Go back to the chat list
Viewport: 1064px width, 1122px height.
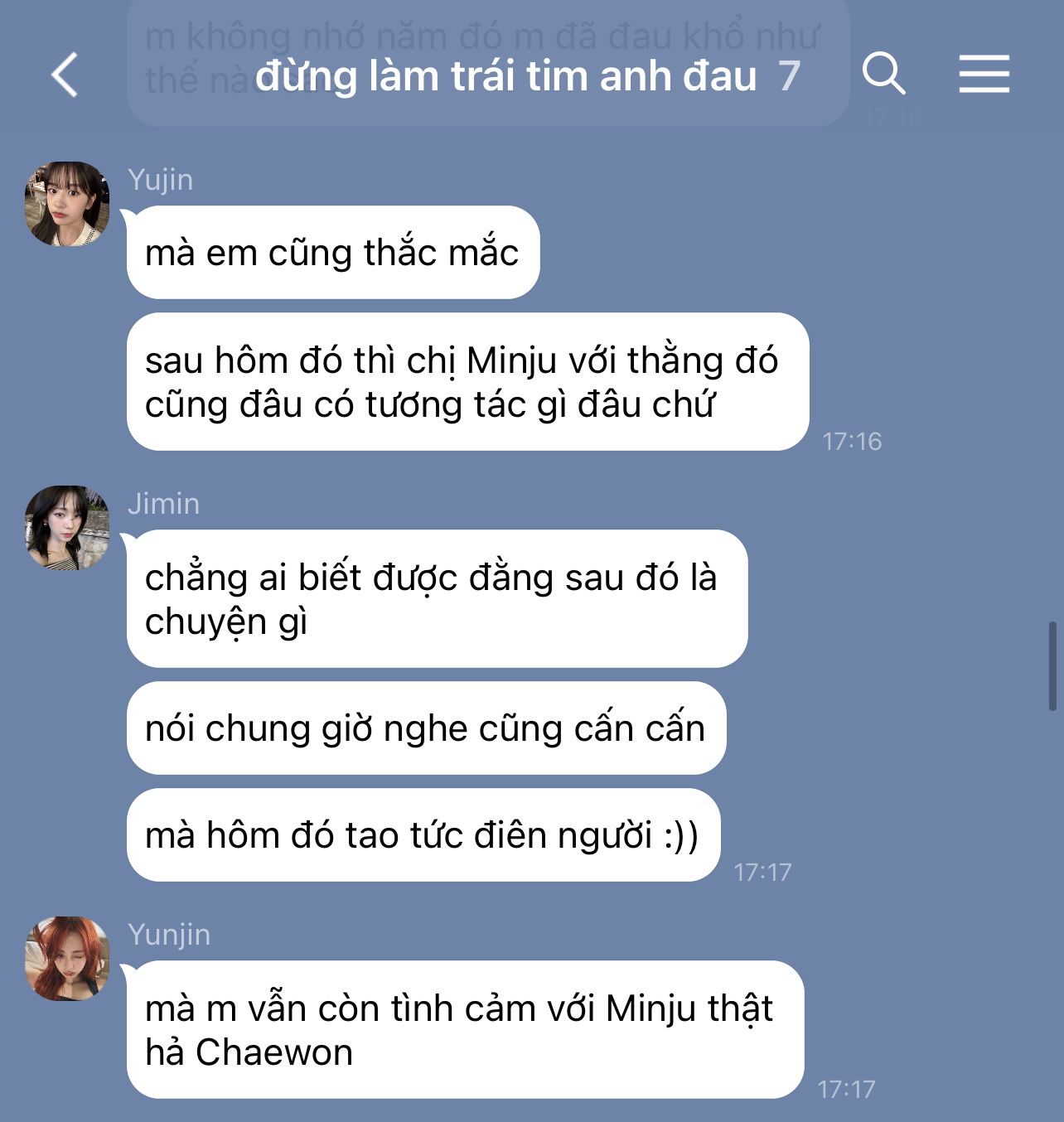tap(65, 75)
